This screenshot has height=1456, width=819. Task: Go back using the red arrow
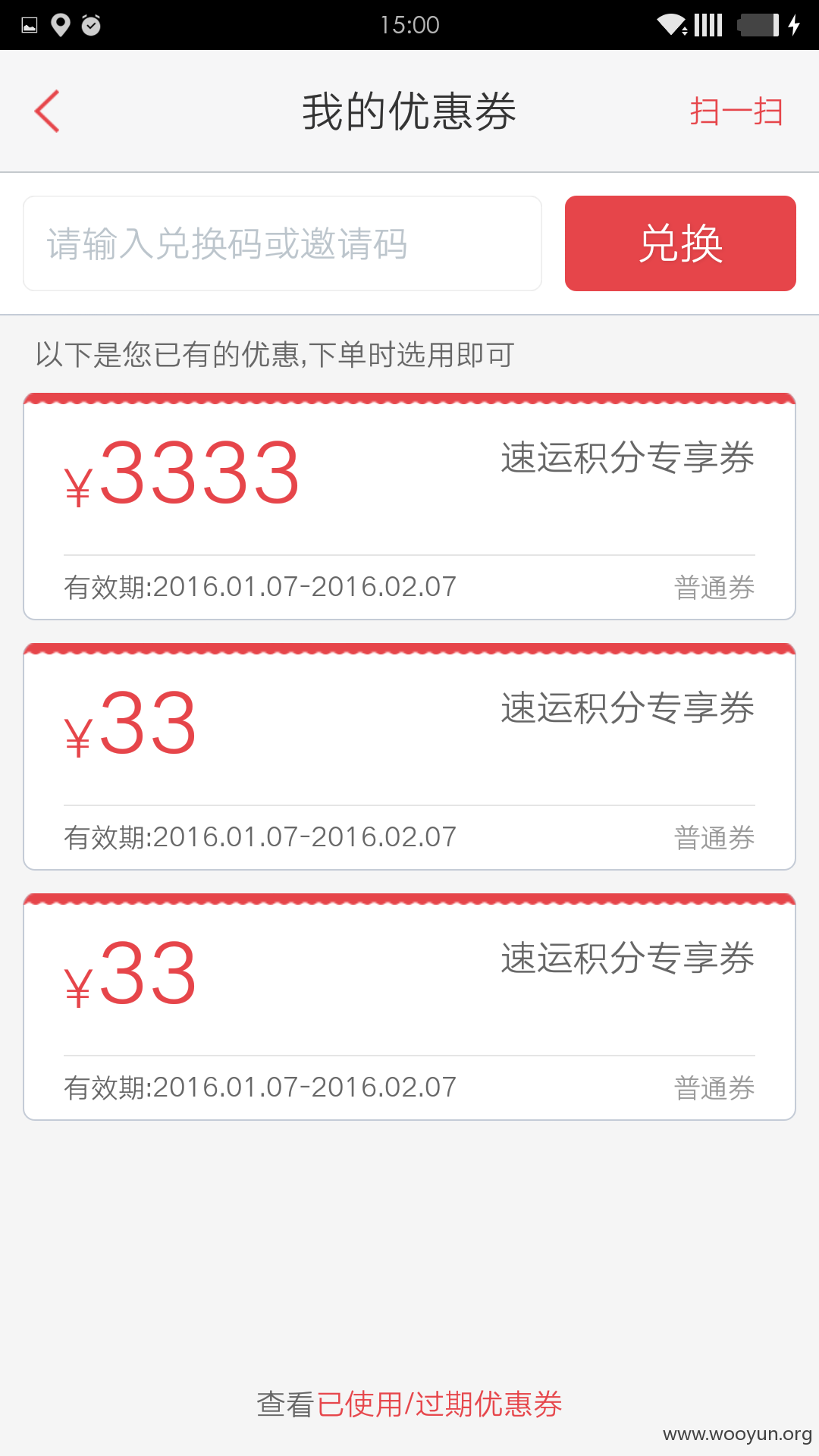click(x=47, y=111)
